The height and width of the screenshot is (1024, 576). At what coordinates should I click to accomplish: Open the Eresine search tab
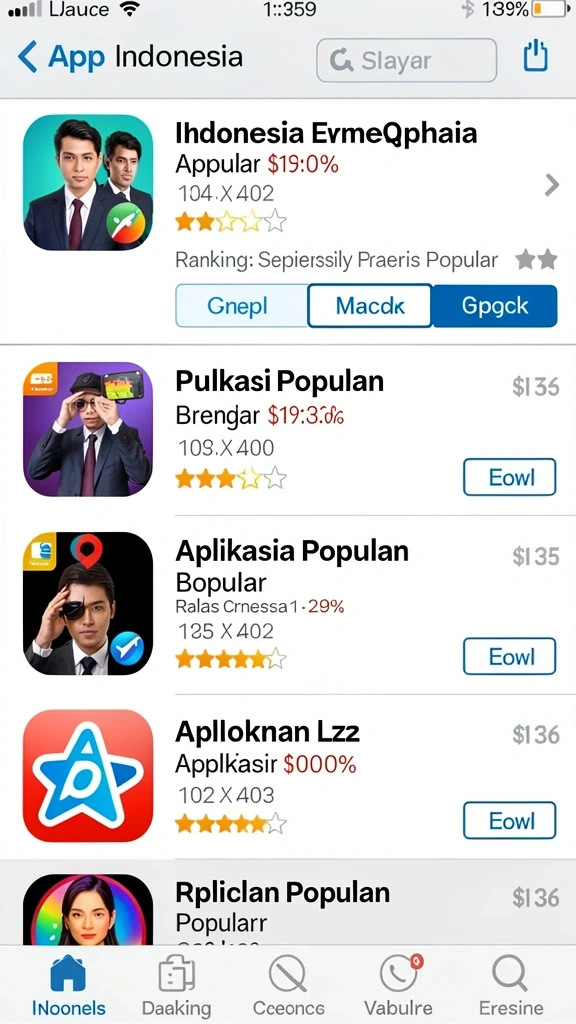point(511,984)
